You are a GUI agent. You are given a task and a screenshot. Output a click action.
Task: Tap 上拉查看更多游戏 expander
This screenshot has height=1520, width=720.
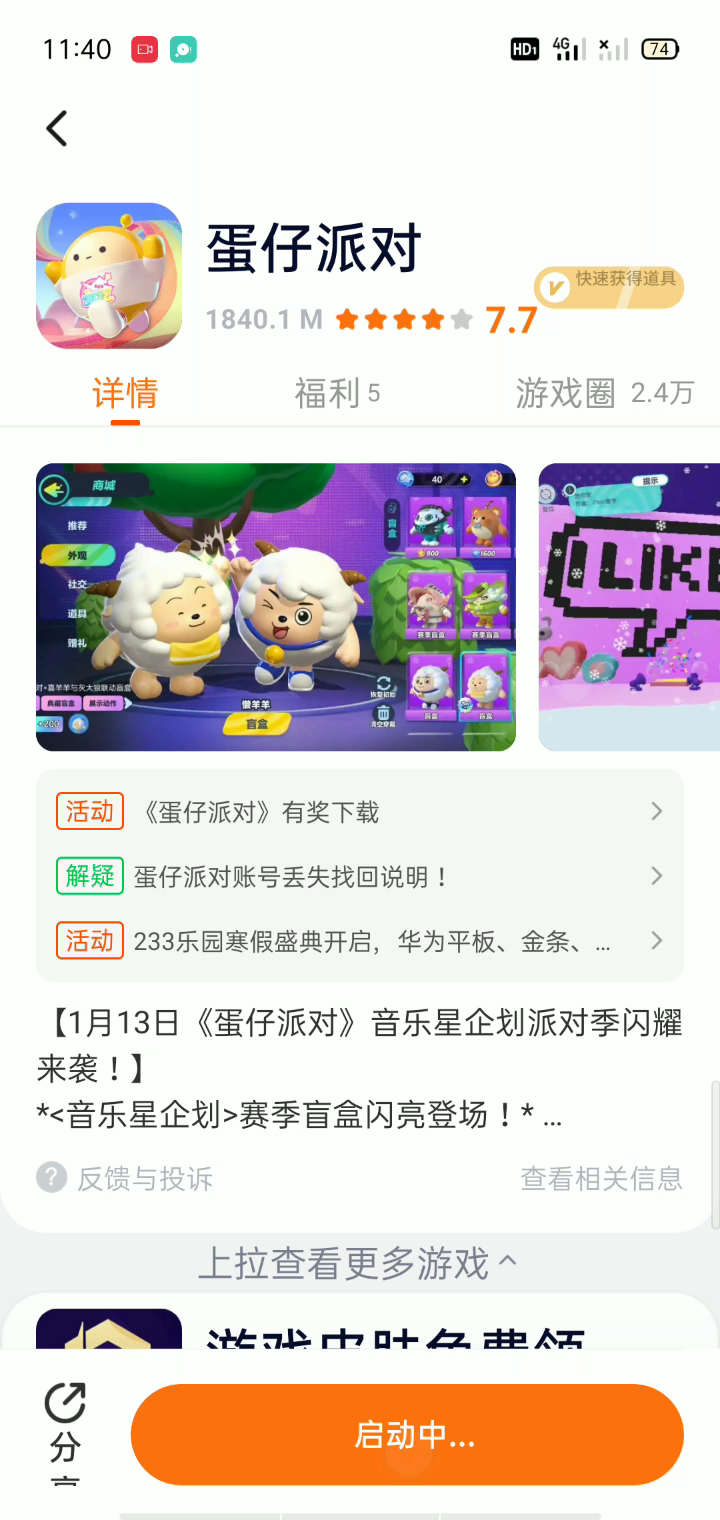pos(358,1263)
